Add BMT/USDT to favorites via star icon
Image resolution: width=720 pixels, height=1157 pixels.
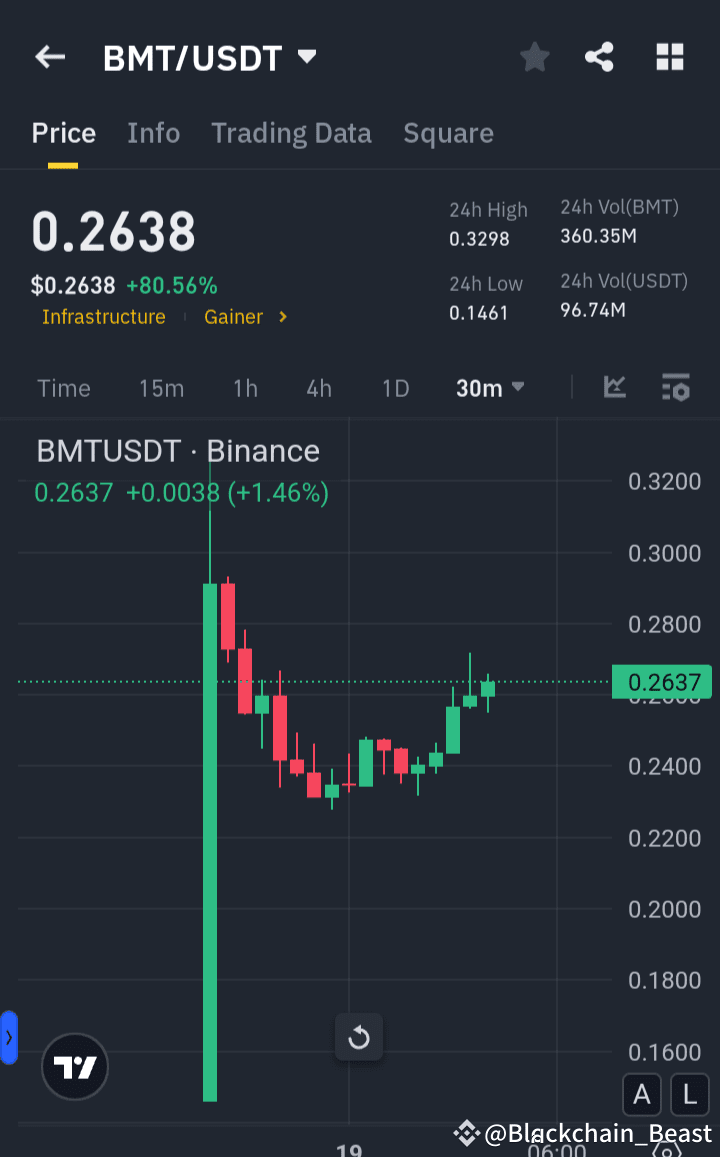534,57
